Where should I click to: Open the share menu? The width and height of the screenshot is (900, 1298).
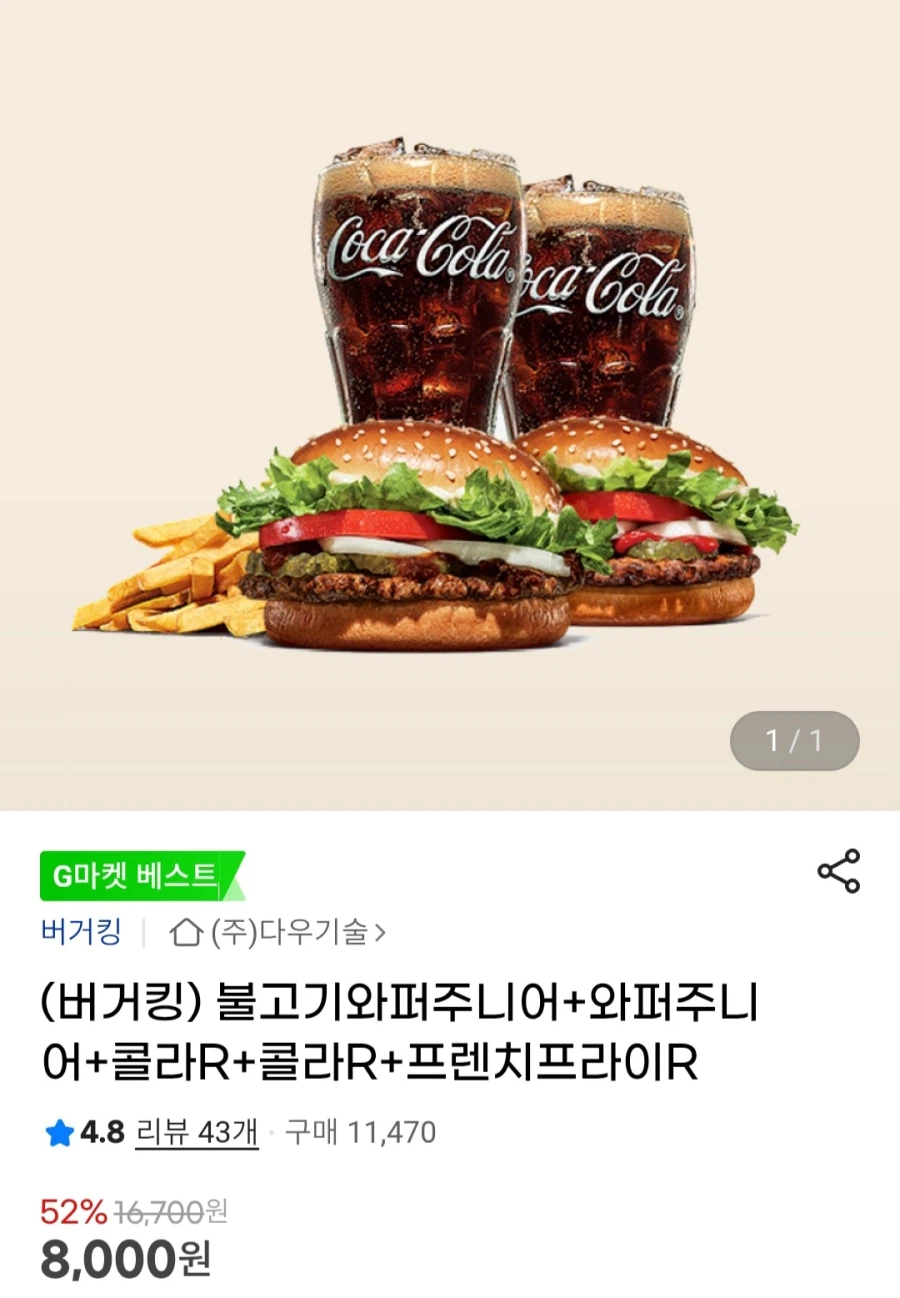coord(840,870)
